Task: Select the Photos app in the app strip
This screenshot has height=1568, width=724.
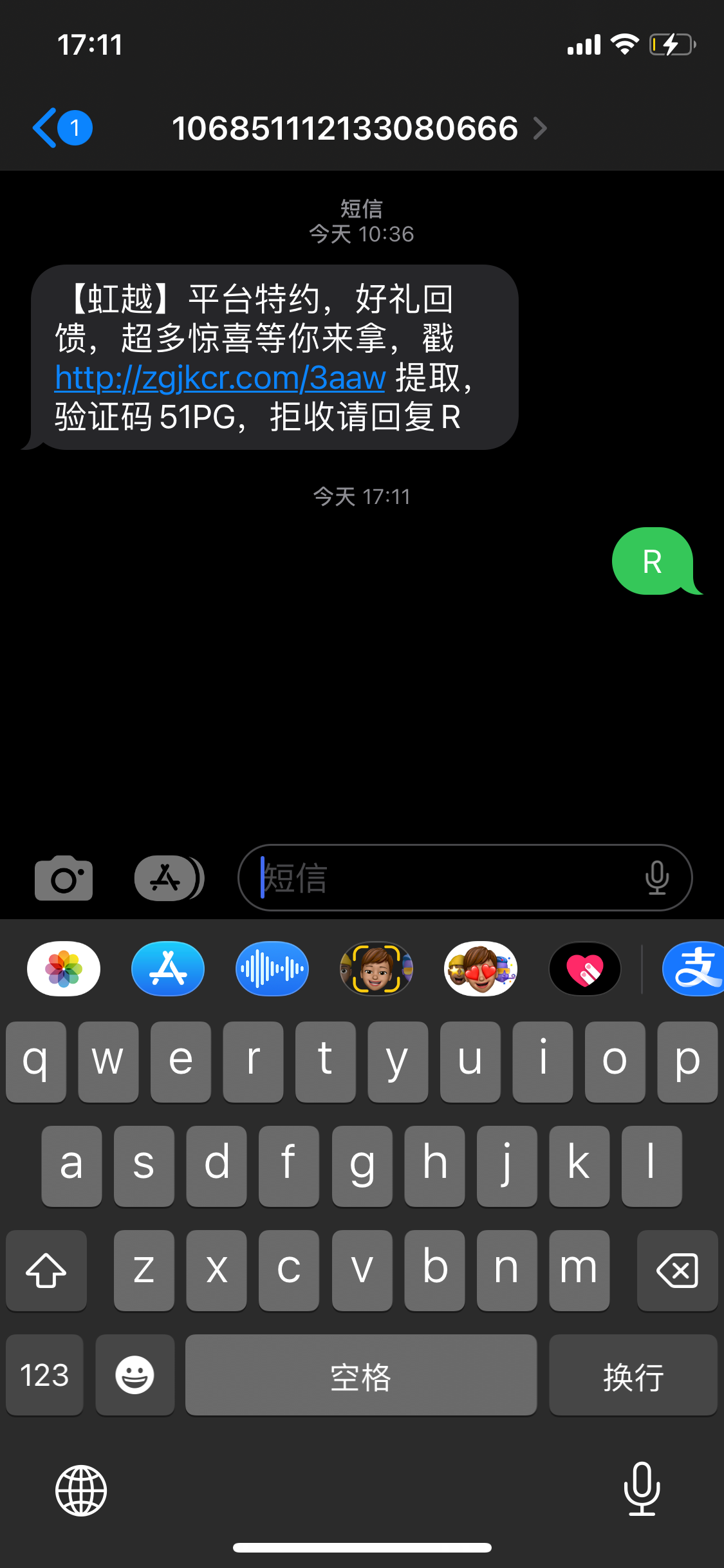Action: tap(63, 968)
